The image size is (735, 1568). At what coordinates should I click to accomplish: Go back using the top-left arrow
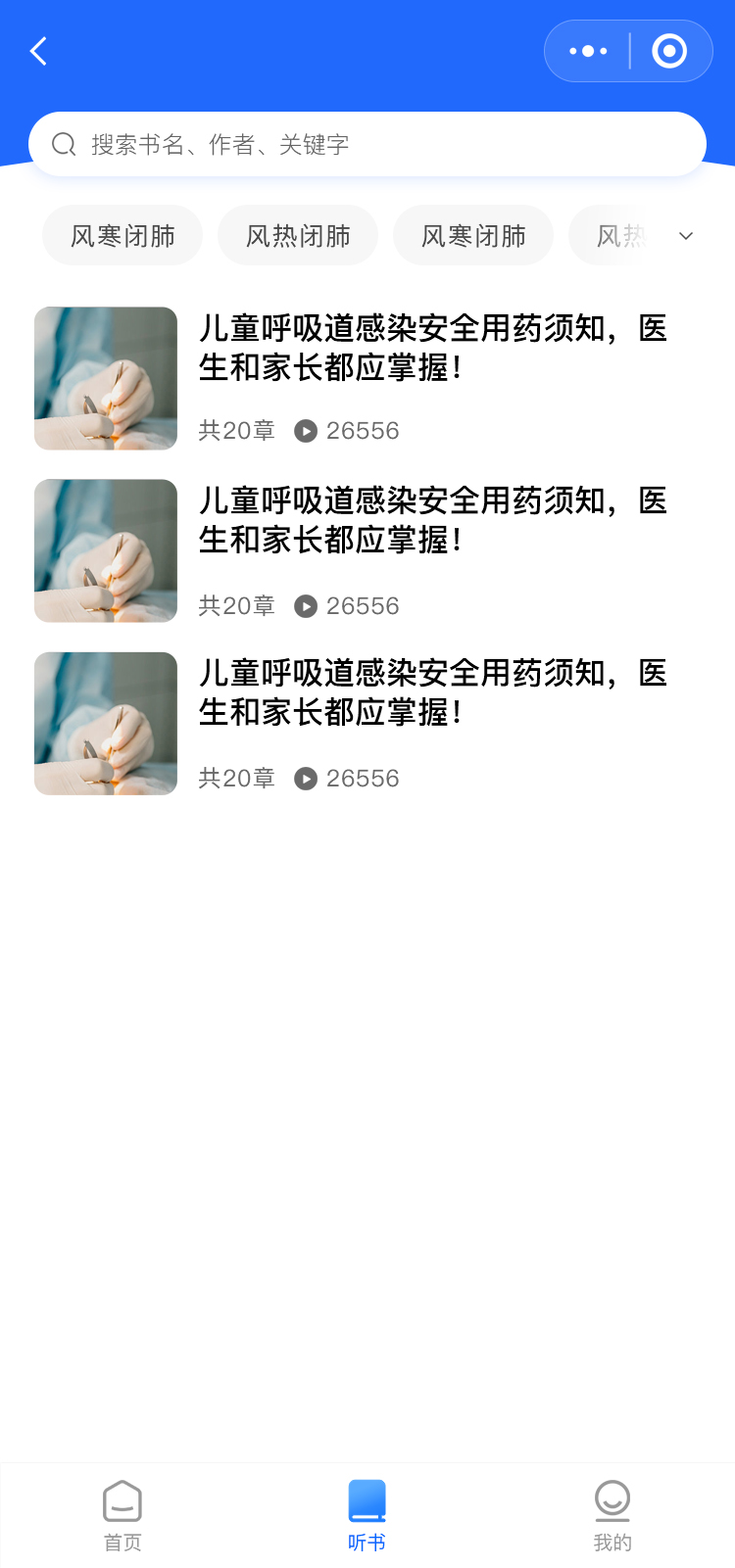pos(39,51)
